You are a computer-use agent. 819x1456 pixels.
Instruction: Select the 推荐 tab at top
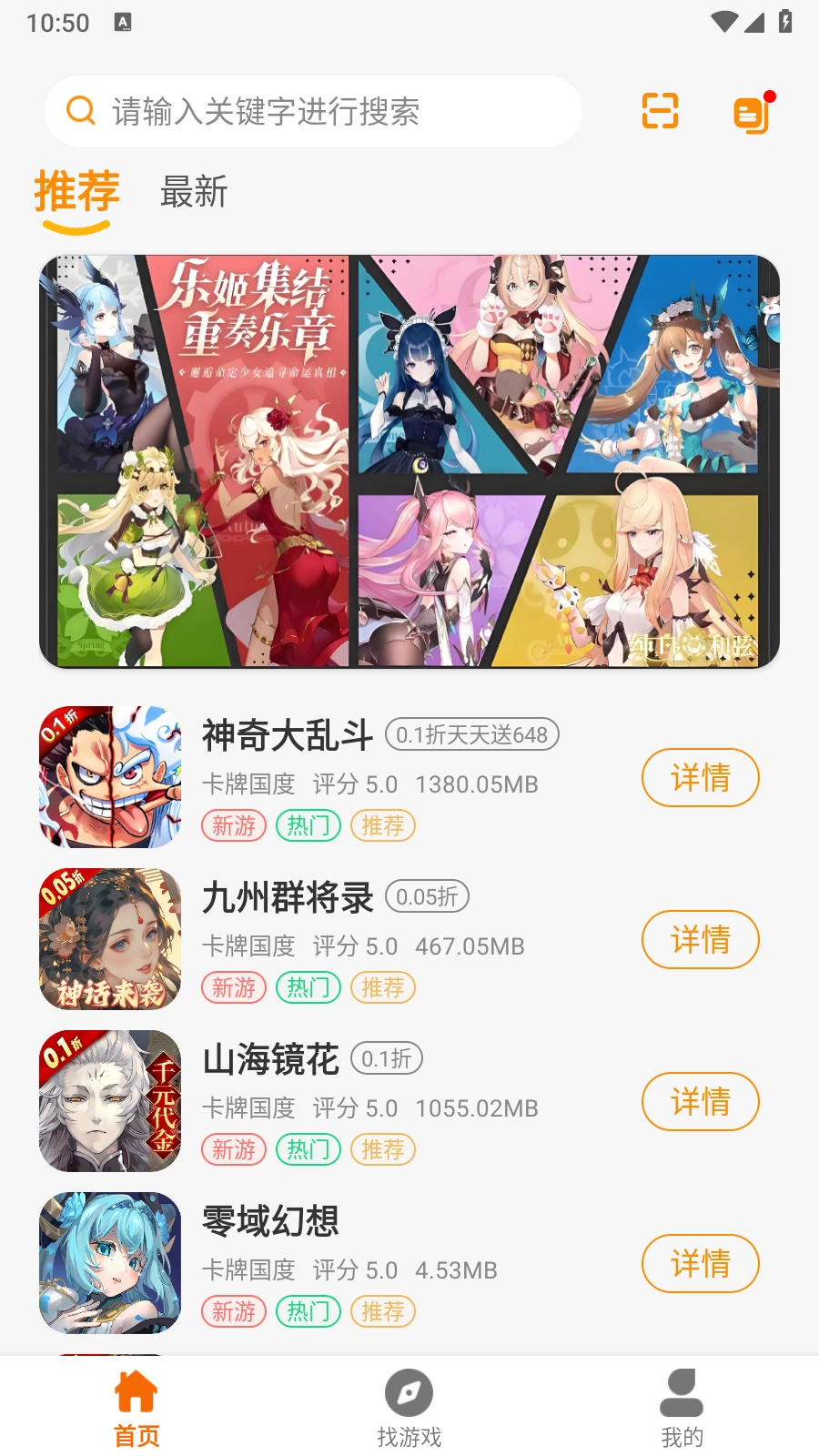(76, 193)
